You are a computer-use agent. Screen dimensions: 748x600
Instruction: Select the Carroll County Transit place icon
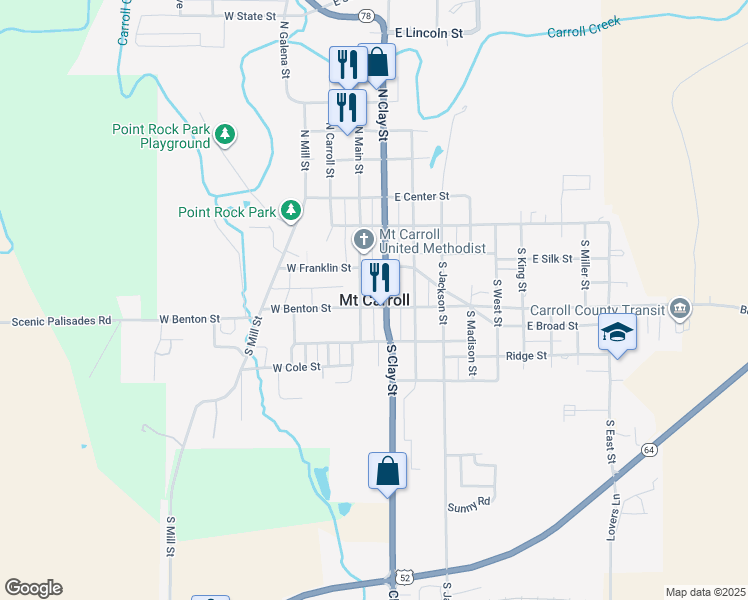[x=681, y=308]
